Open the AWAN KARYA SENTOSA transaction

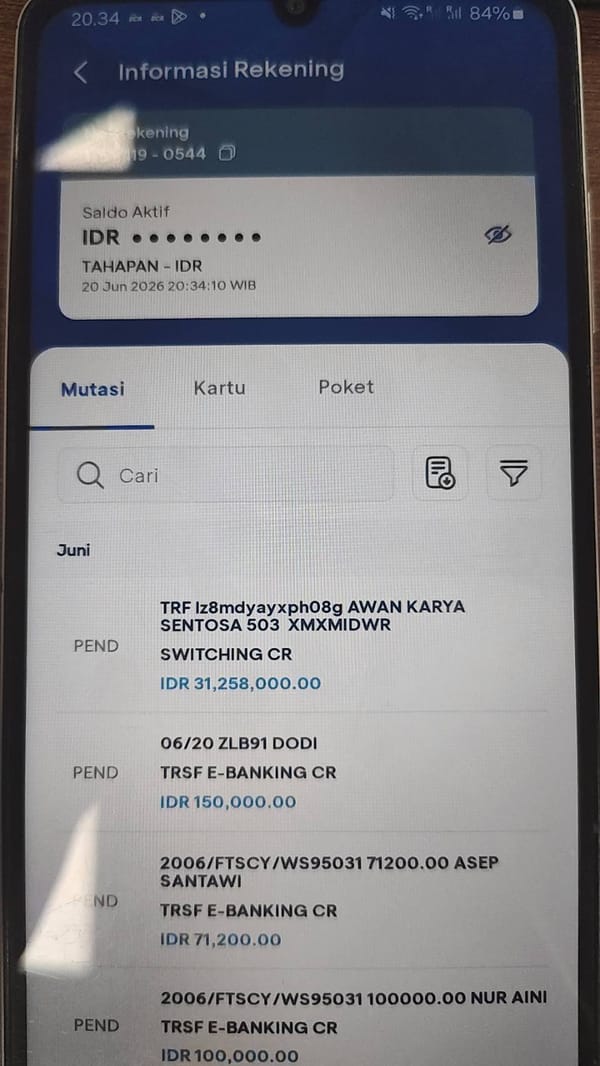(x=300, y=646)
